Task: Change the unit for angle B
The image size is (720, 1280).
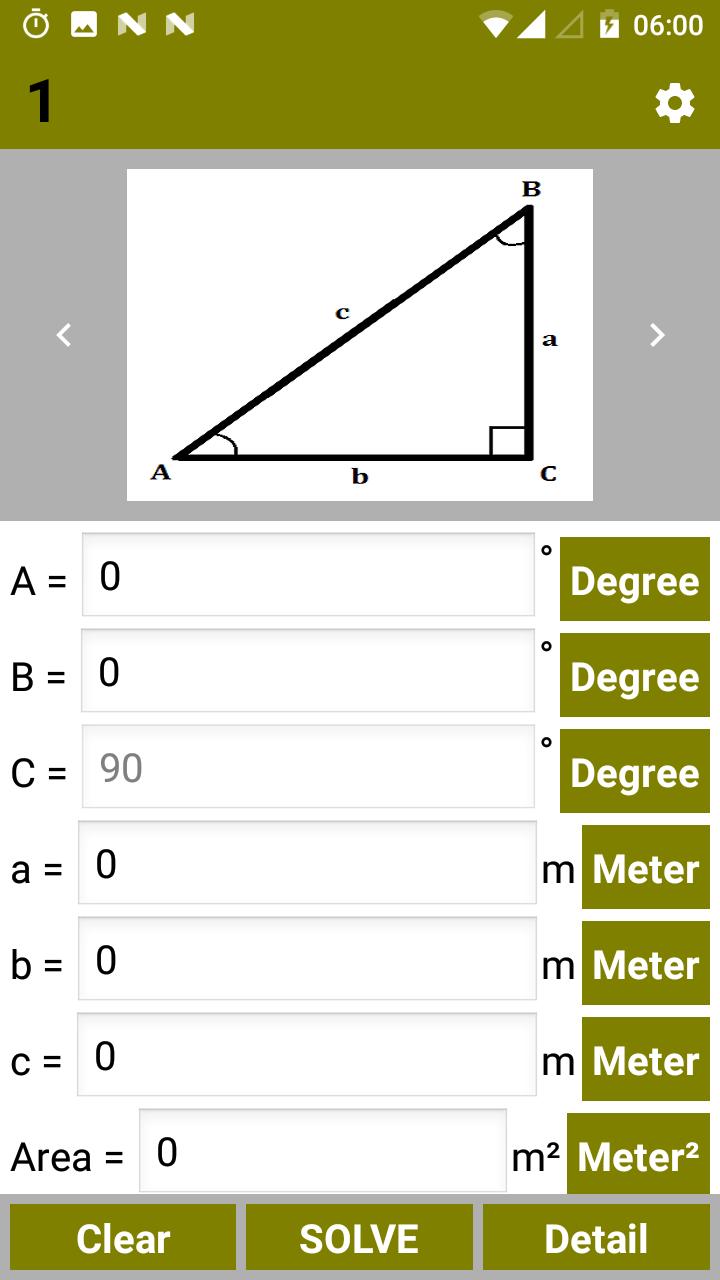Action: (635, 675)
